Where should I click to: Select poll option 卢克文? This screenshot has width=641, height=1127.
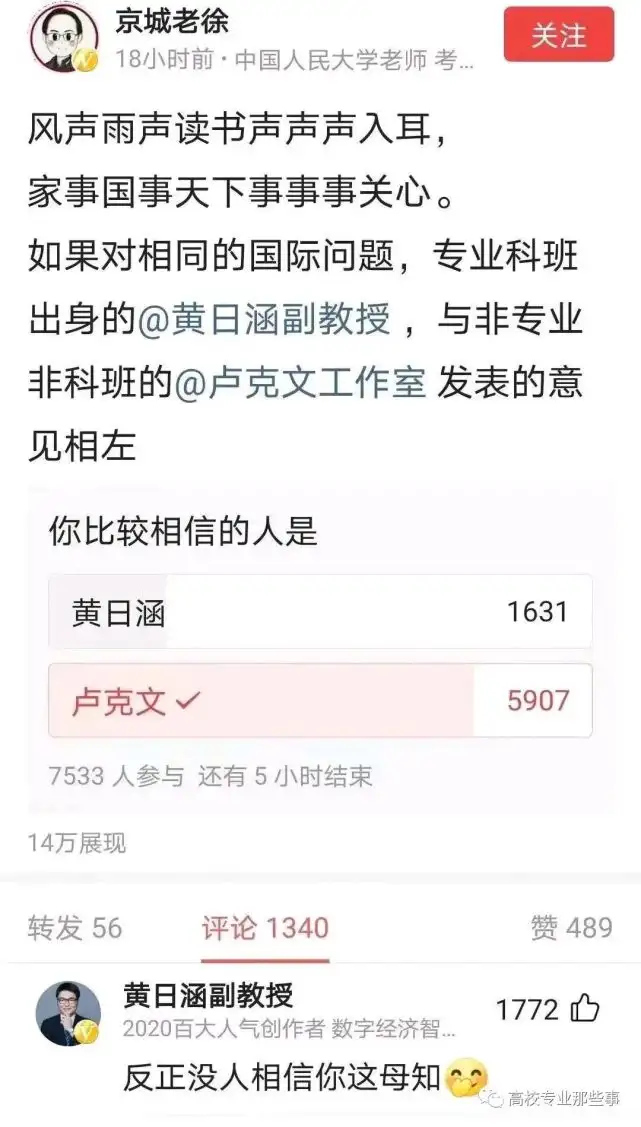(320, 700)
